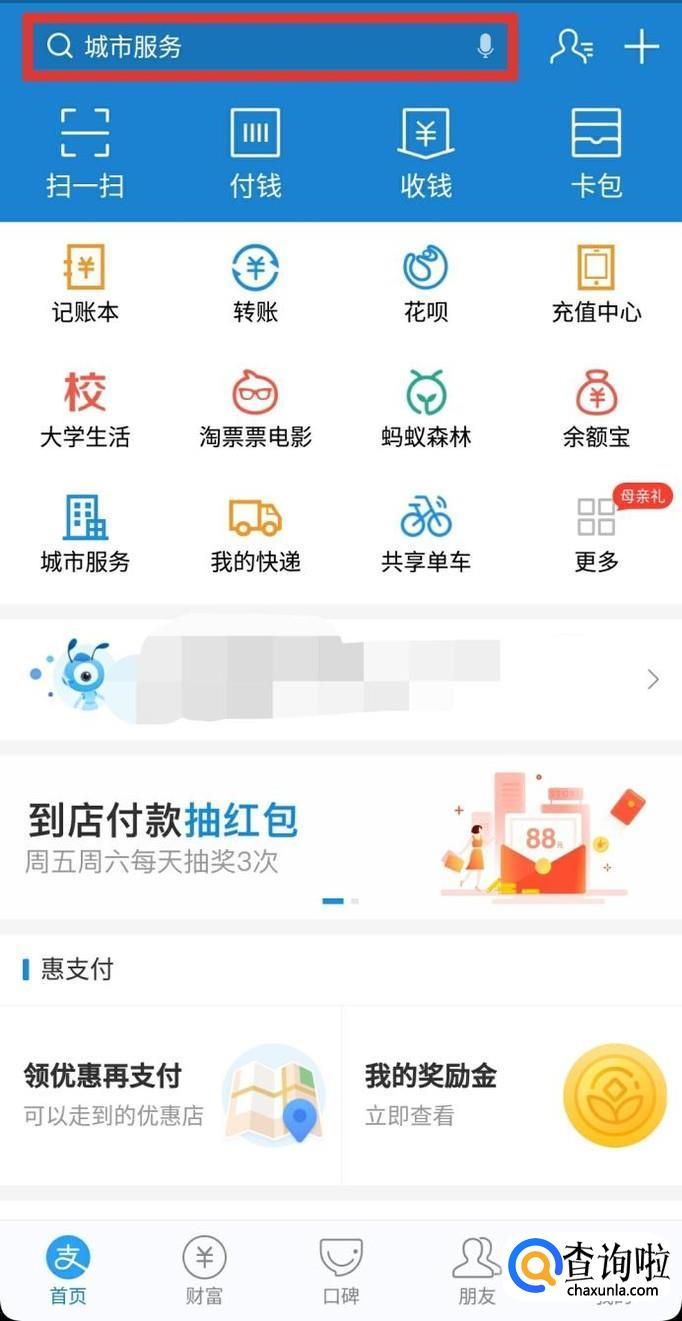Open 付钱 payment code
This screenshot has height=1321, width=682.
(256, 153)
